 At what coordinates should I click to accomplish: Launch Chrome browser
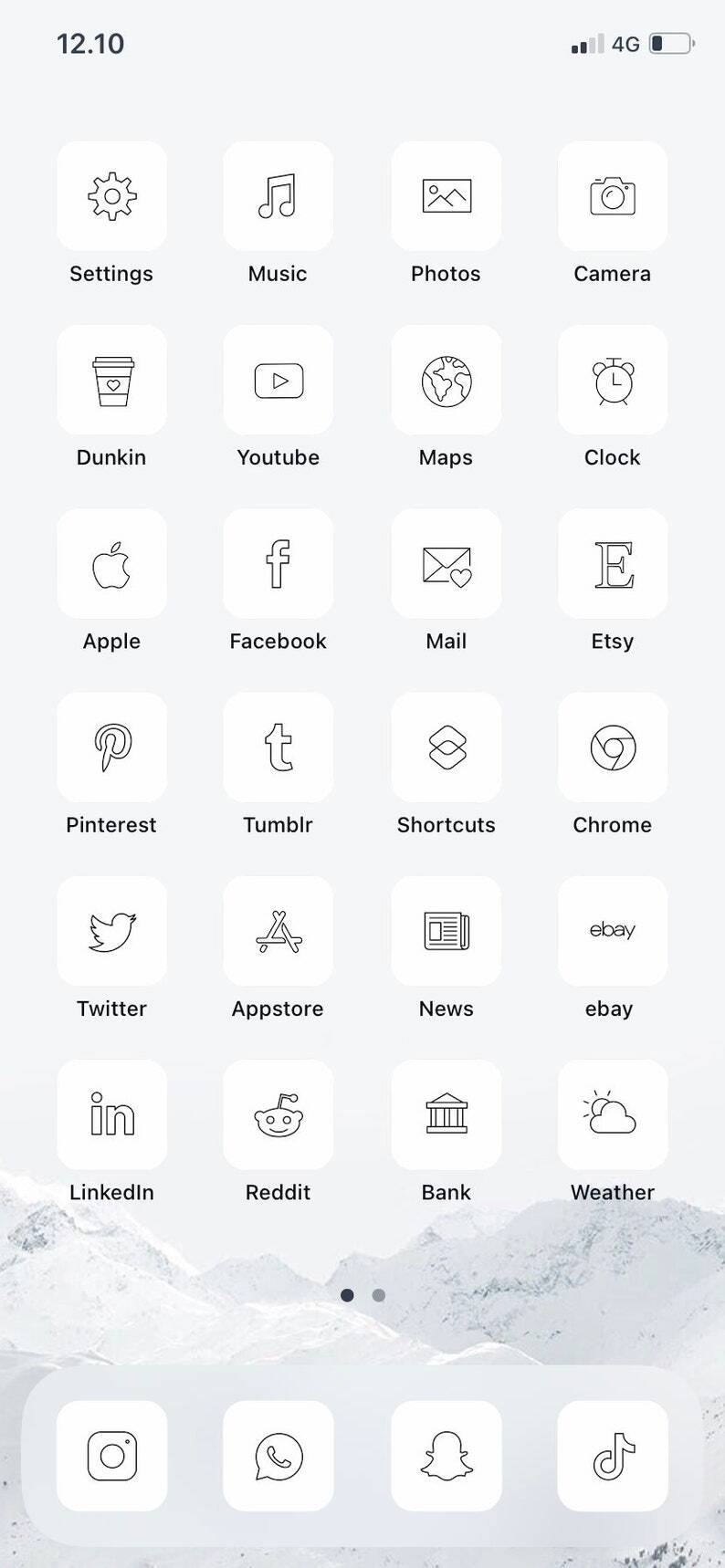click(x=612, y=747)
